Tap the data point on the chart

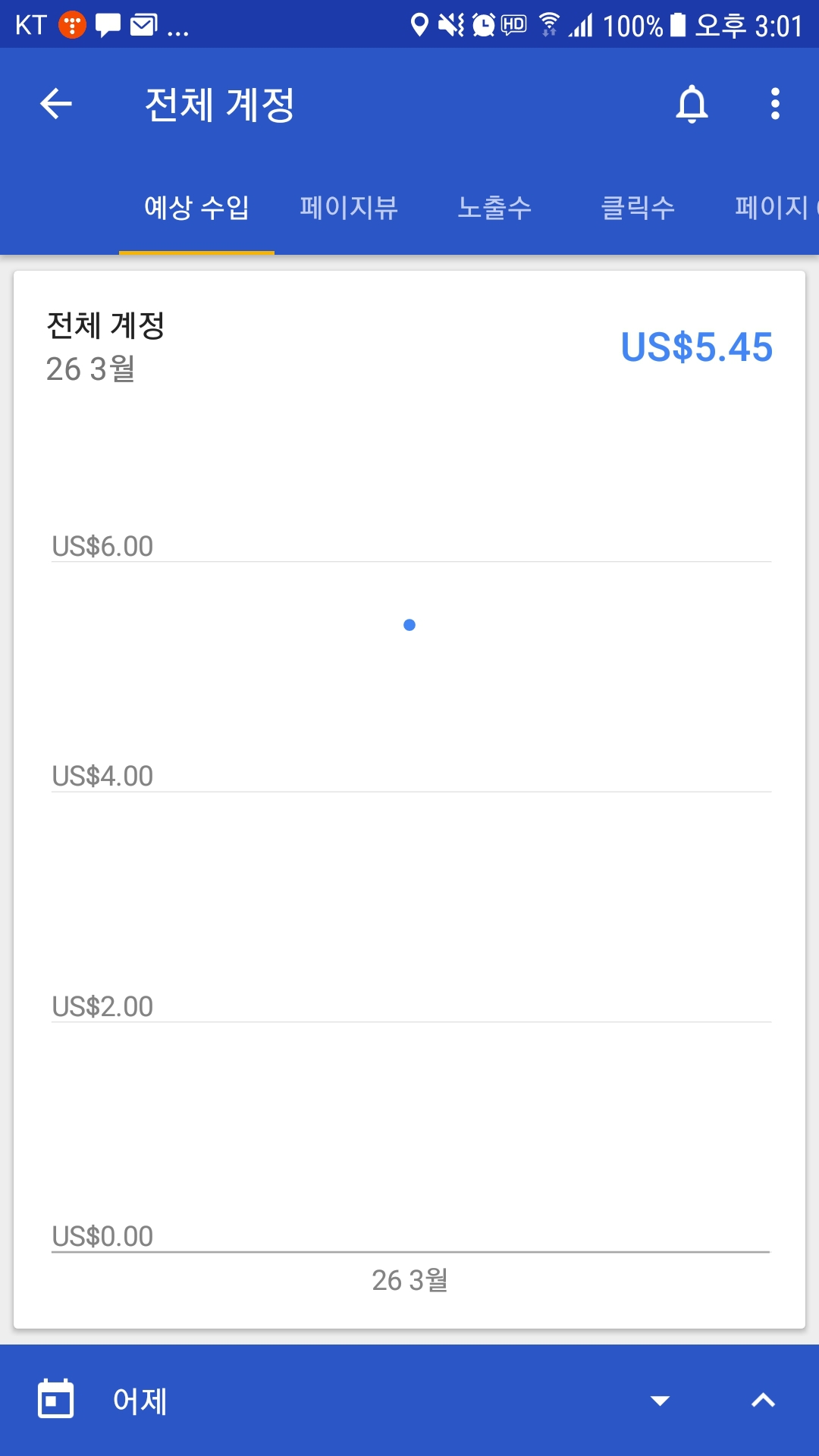pyautogui.click(x=409, y=625)
